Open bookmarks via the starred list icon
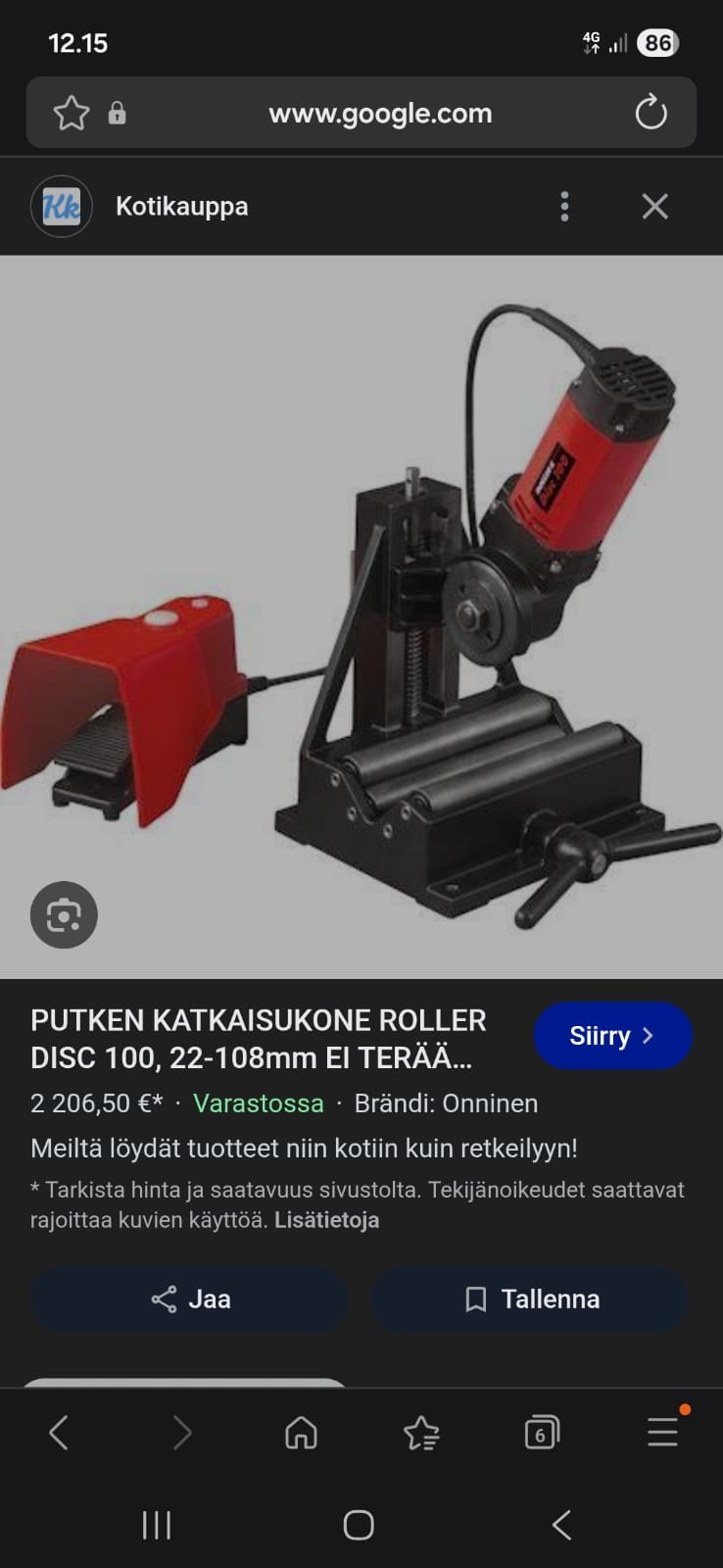This screenshot has width=723, height=1568. coord(421,1432)
